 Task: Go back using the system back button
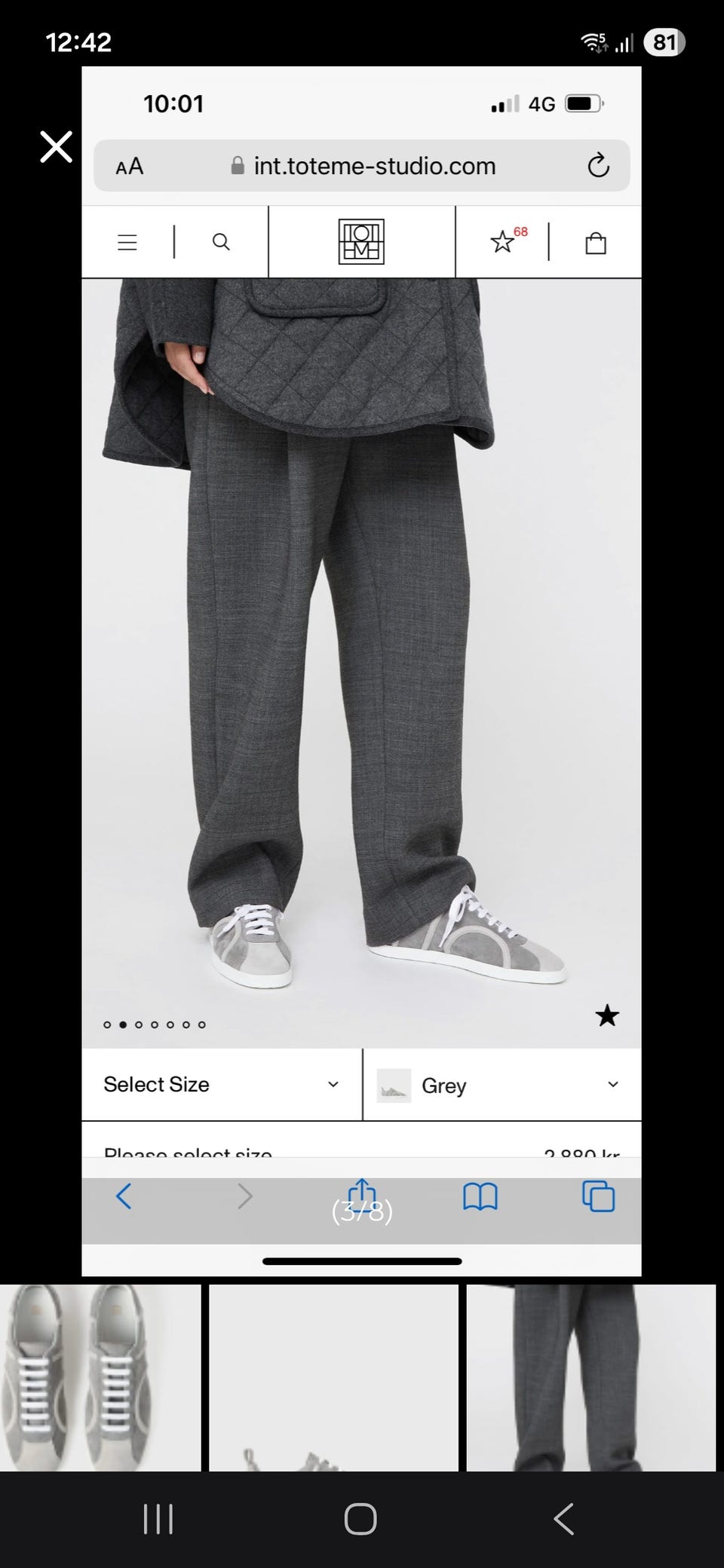coord(564,1519)
